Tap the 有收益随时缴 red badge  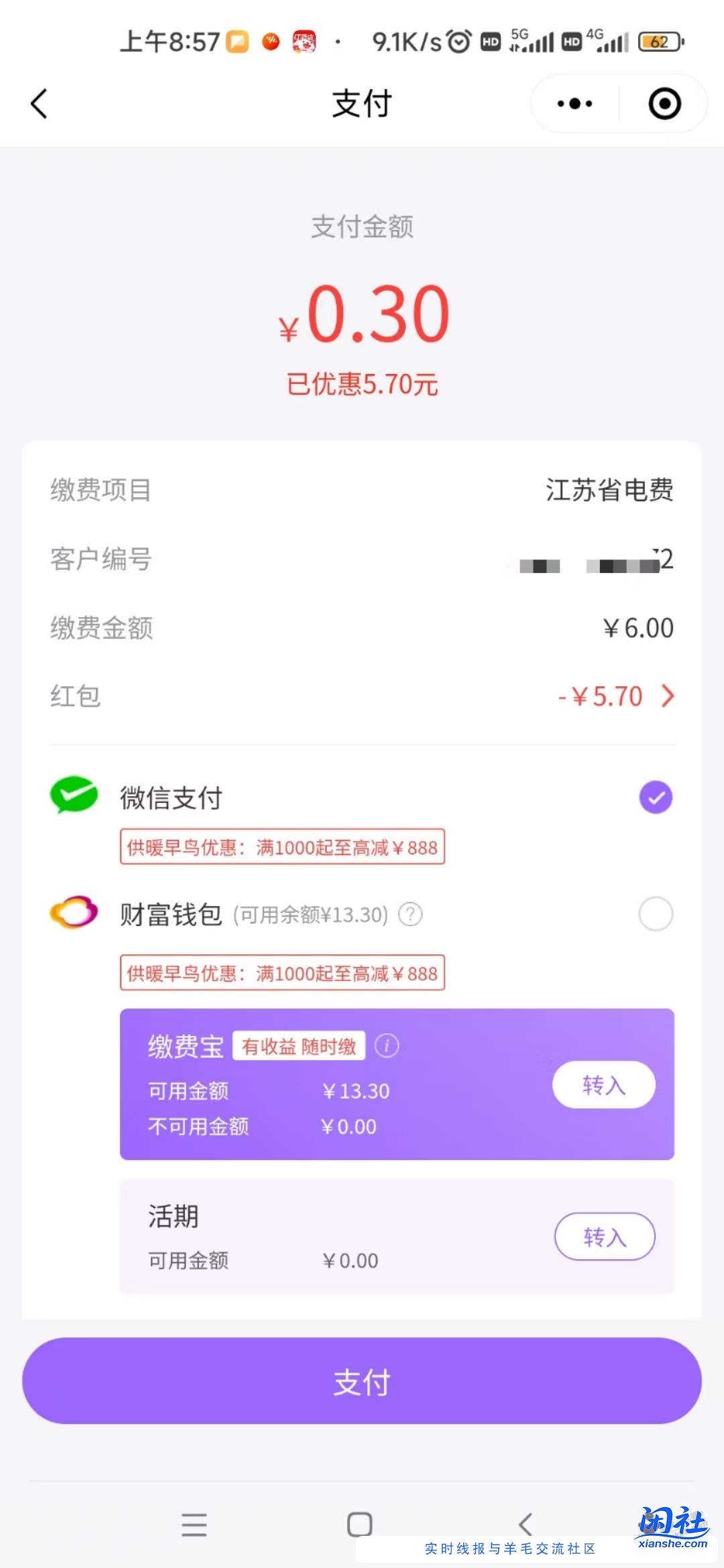tap(300, 1047)
